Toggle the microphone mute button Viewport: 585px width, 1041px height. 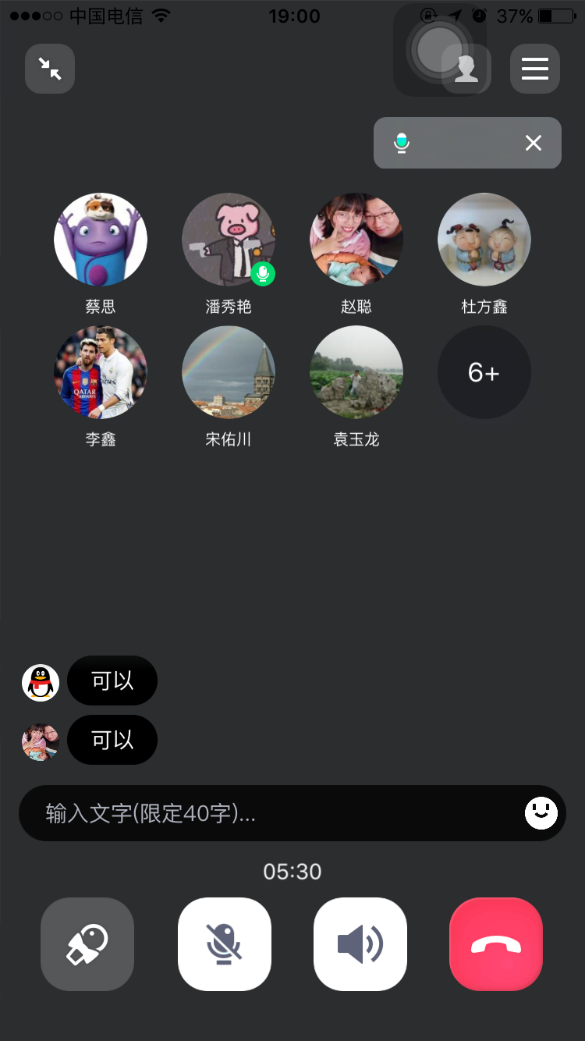(224, 943)
